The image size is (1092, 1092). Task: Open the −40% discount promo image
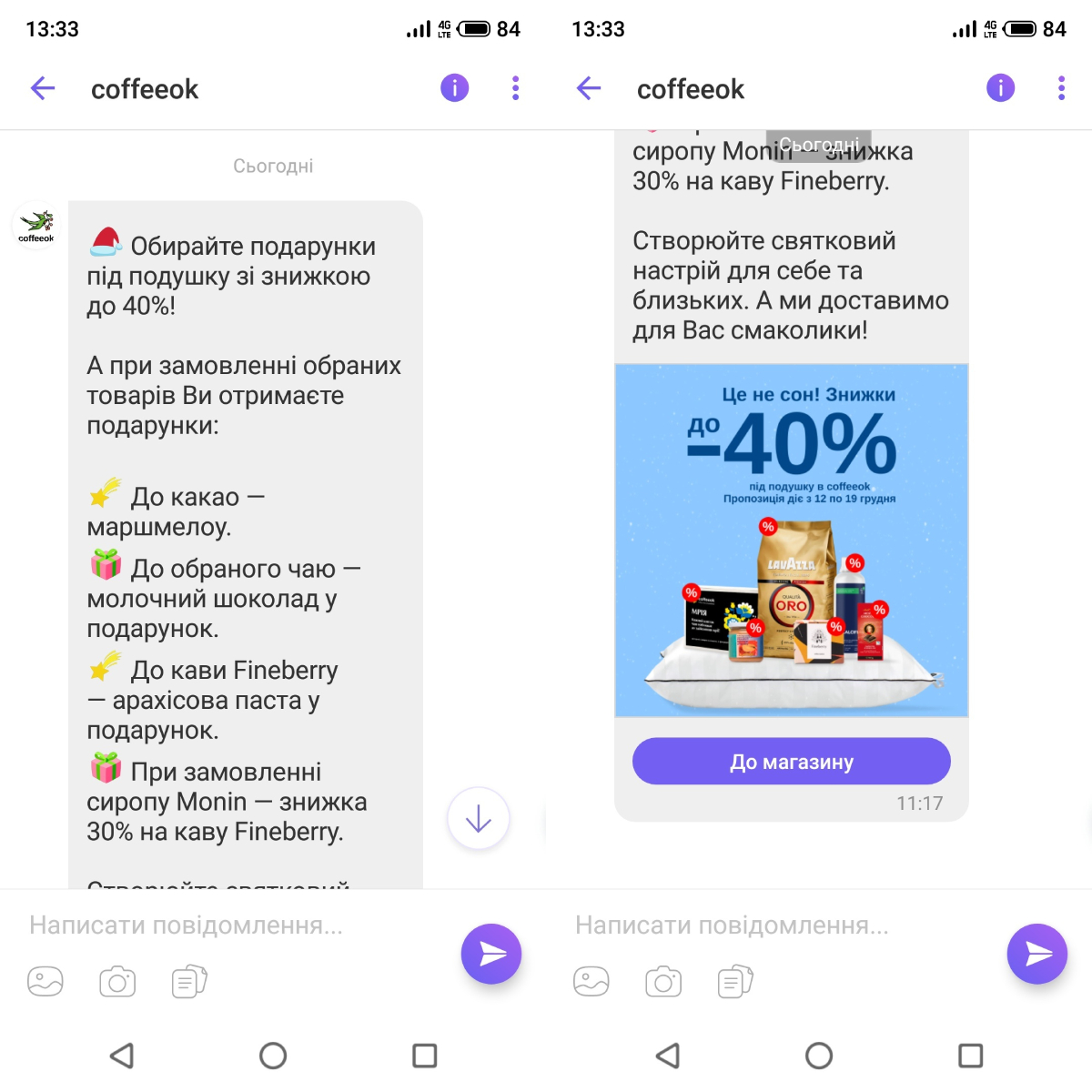(791, 540)
